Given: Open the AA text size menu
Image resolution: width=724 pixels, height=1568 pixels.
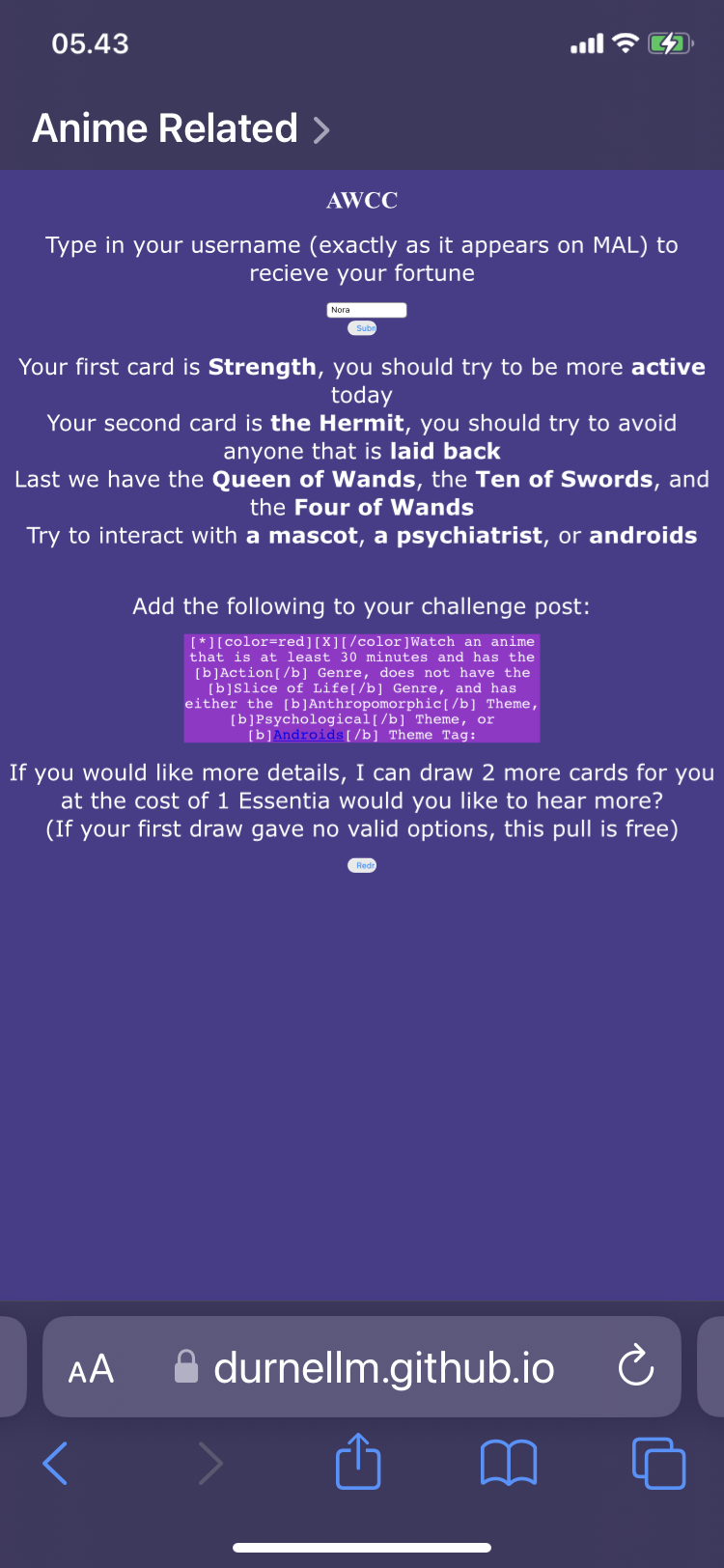Looking at the screenshot, I should [92, 1368].
